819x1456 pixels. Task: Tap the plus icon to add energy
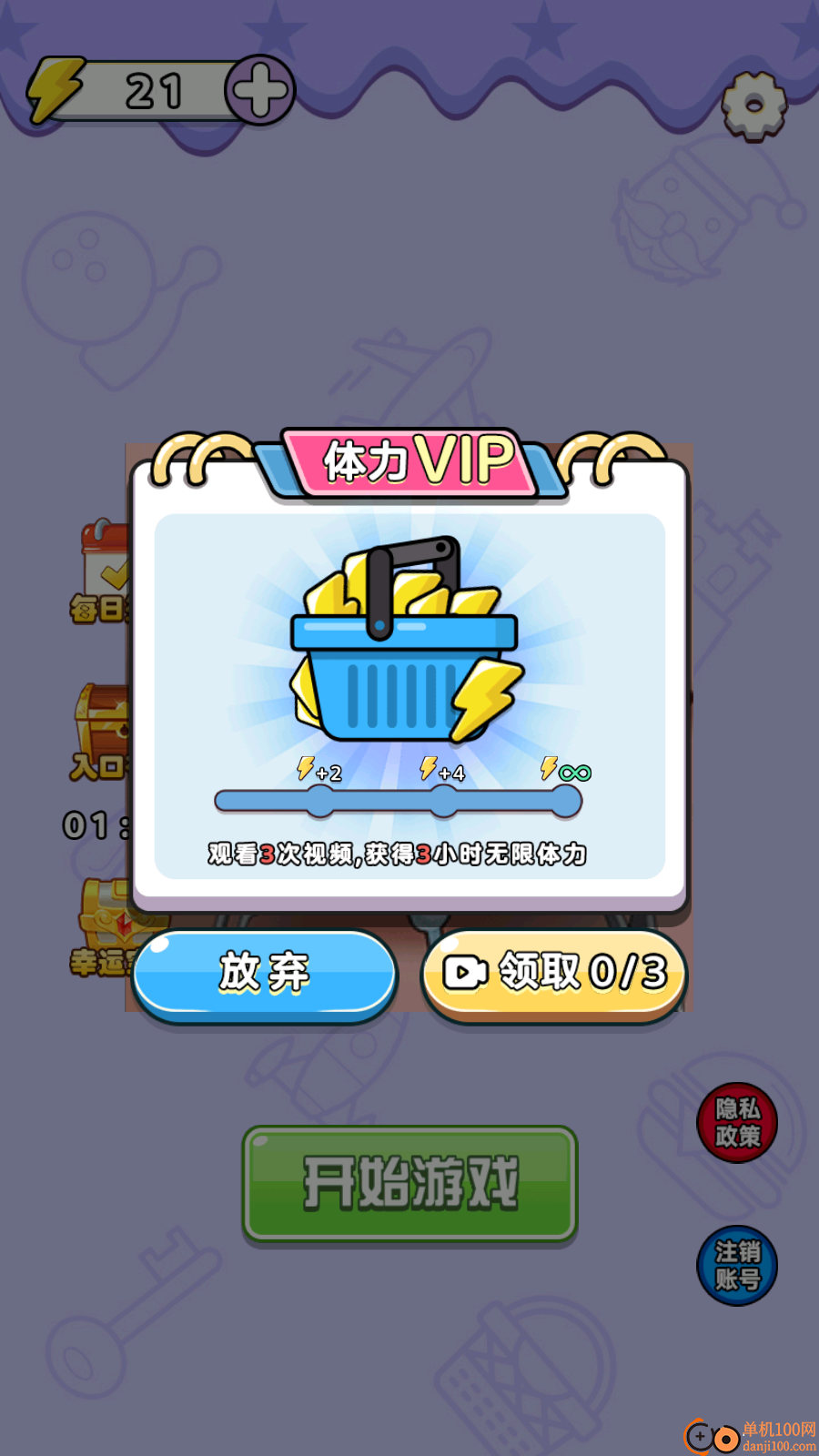[258, 90]
